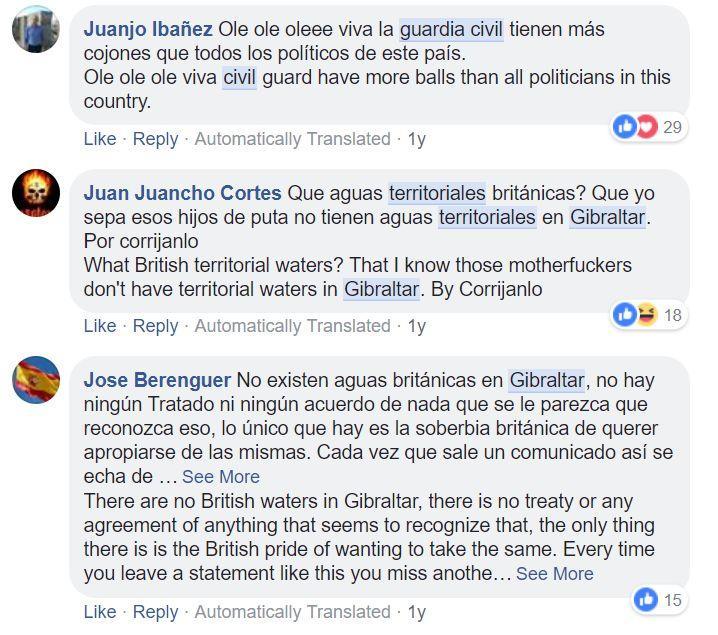
Task: Reply to Jose Berenguer's comment
Action: tap(155, 612)
